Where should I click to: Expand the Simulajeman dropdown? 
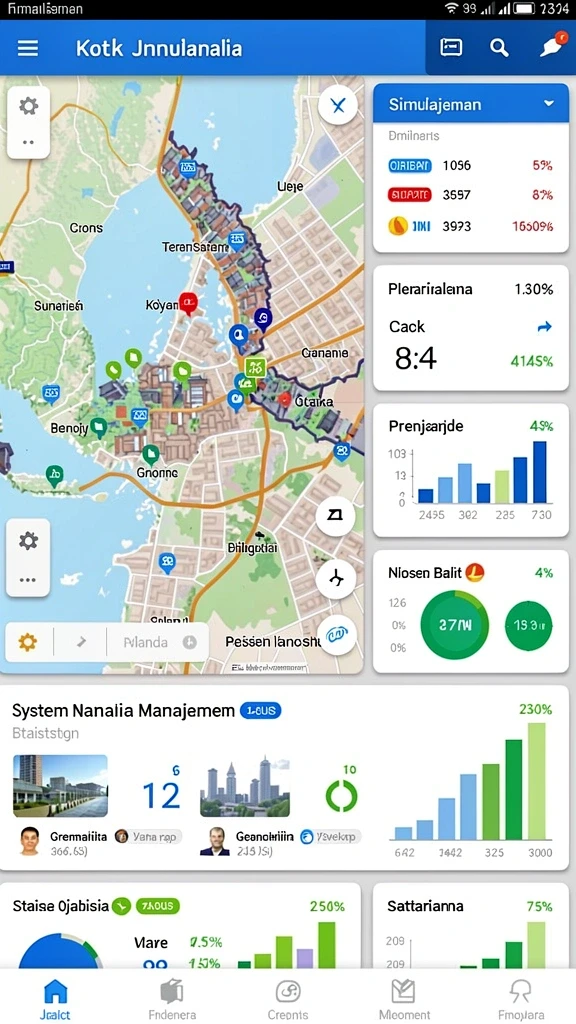click(549, 104)
